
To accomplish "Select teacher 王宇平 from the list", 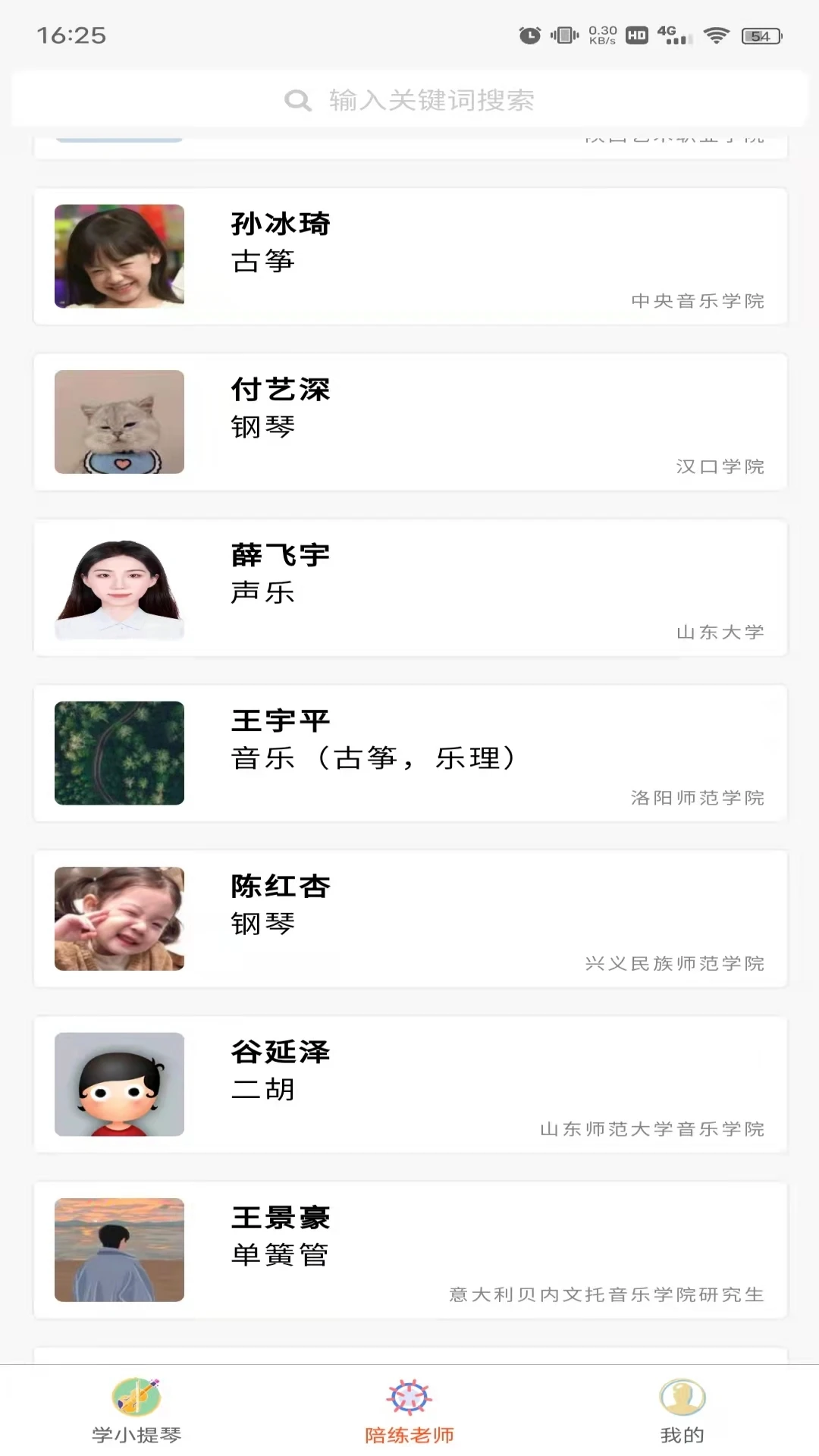I will 409,753.
